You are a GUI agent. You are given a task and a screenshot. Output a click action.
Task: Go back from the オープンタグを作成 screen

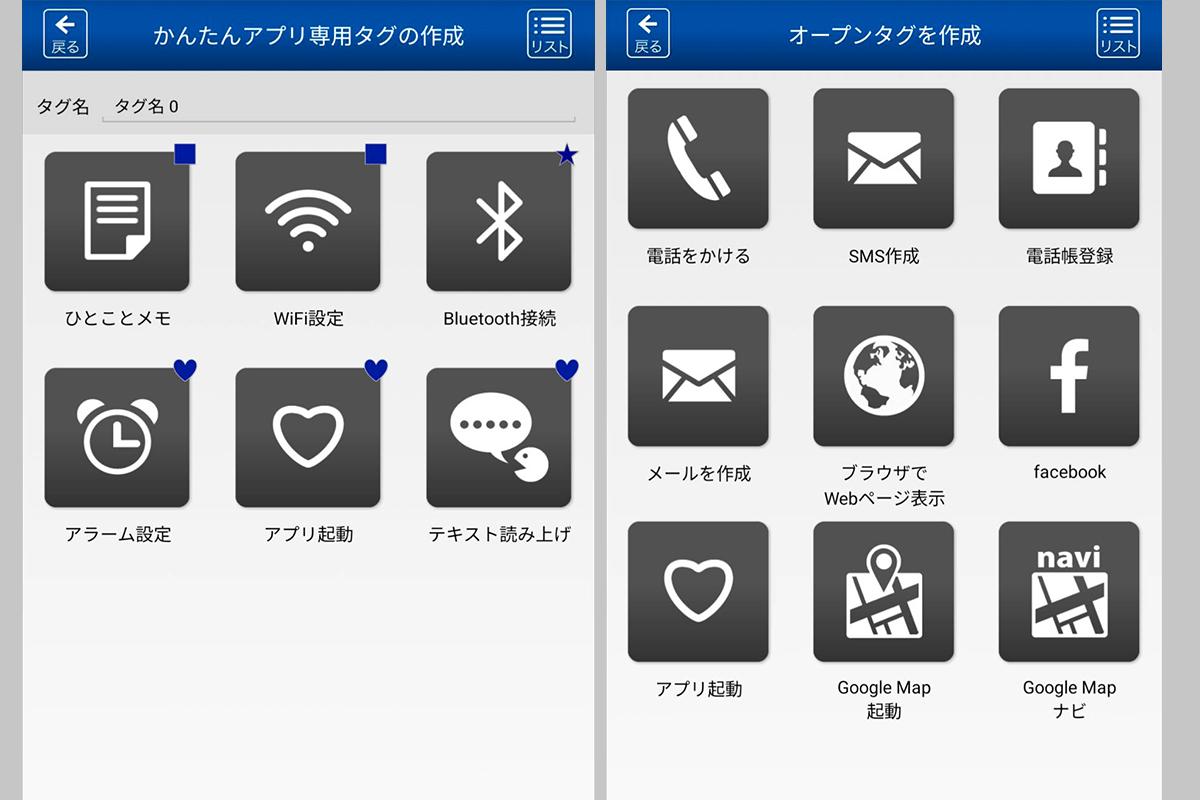tap(648, 34)
